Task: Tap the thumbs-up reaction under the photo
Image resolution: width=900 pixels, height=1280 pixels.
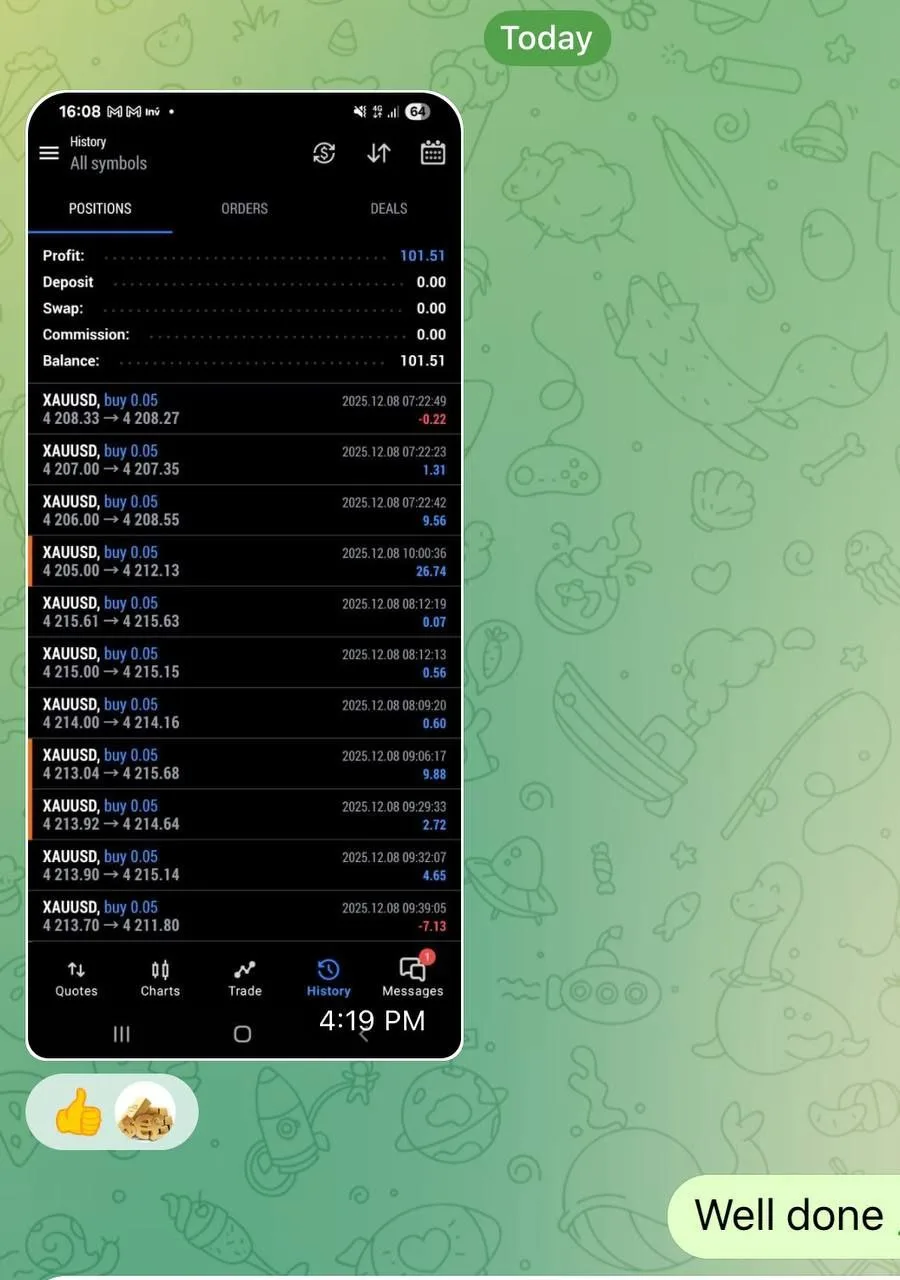Action: point(77,1112)
